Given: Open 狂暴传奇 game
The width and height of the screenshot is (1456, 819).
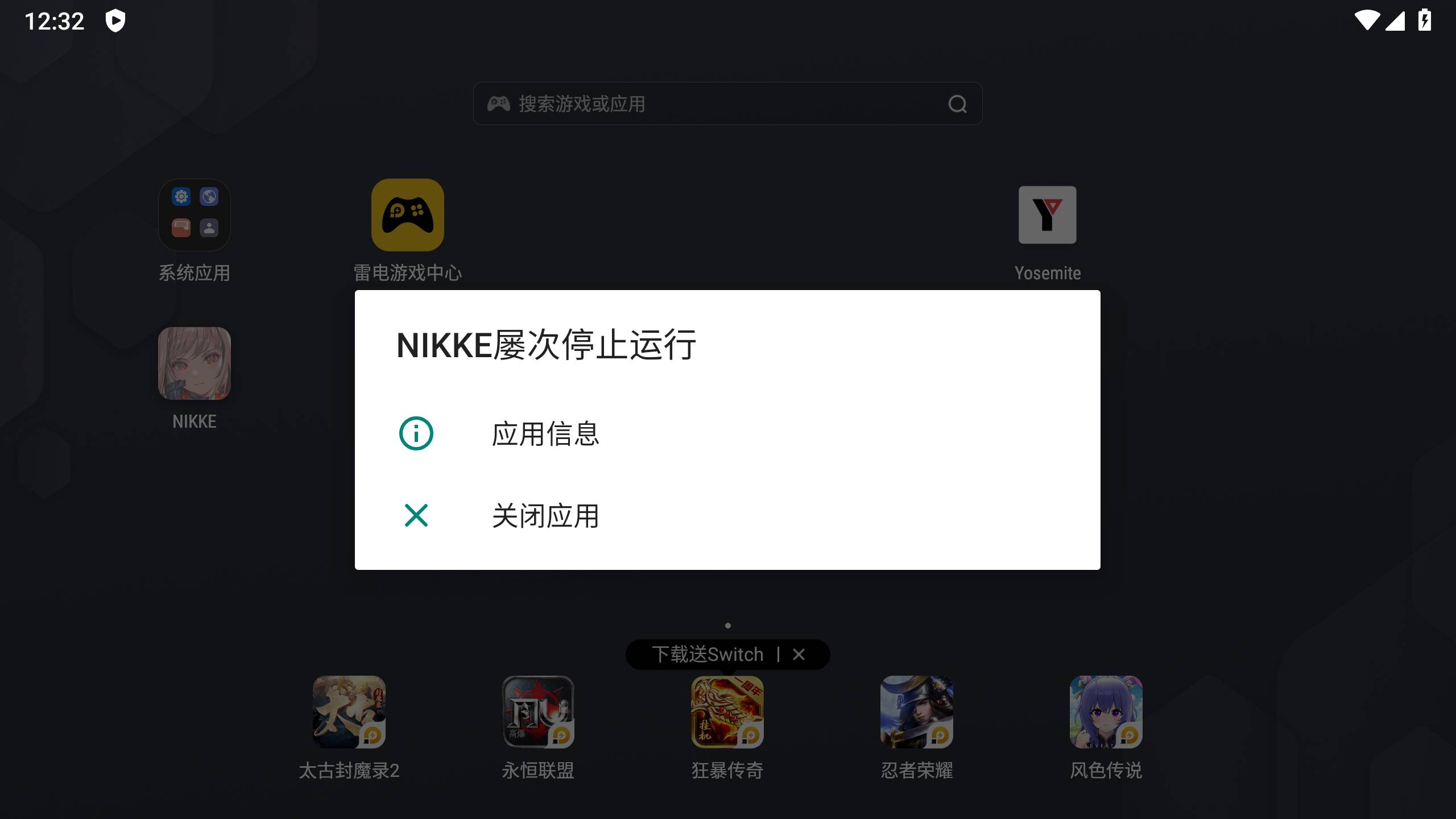Looking at the screenshot, I should click(727, 712).
